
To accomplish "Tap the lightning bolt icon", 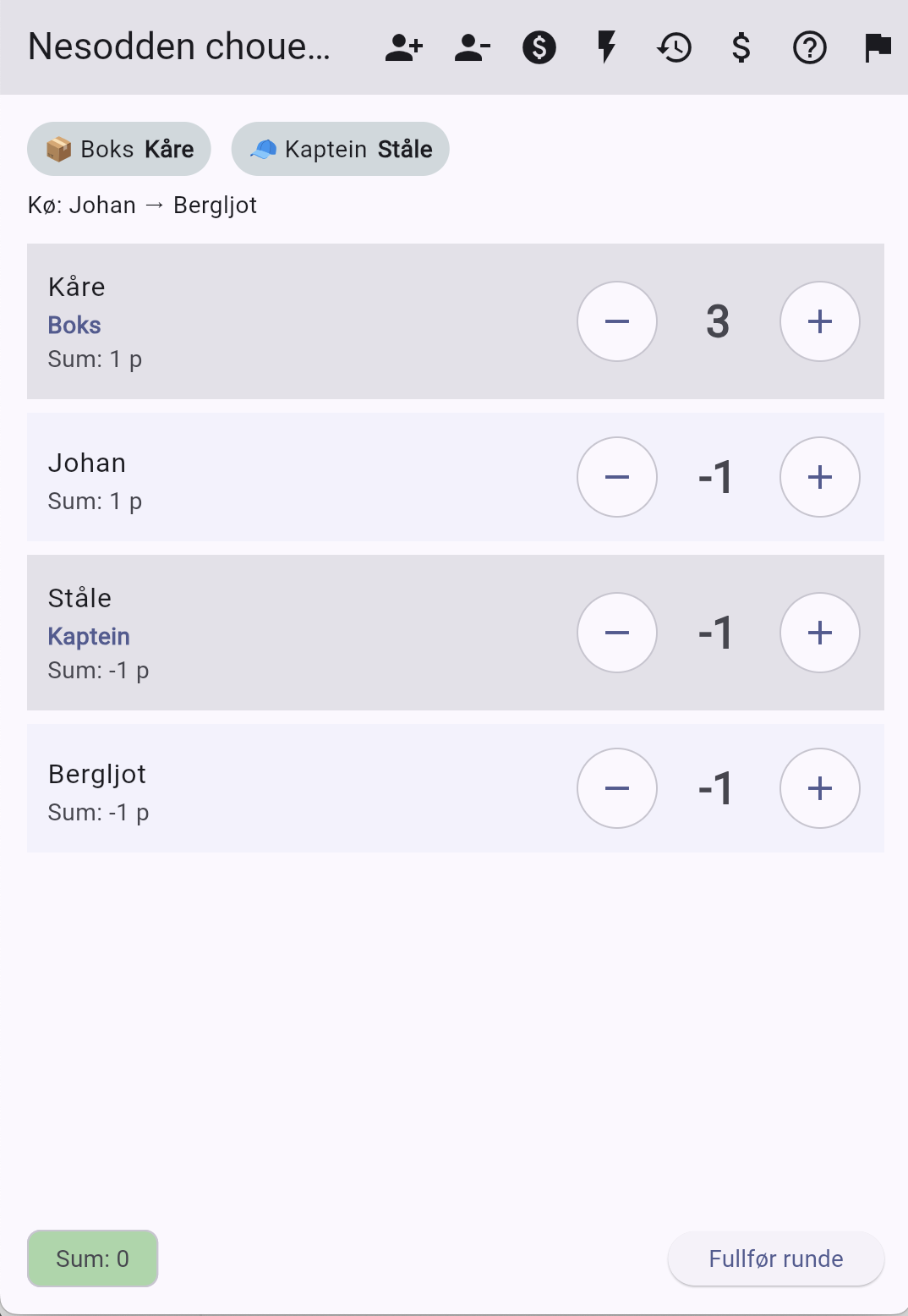I will (606, 47).
